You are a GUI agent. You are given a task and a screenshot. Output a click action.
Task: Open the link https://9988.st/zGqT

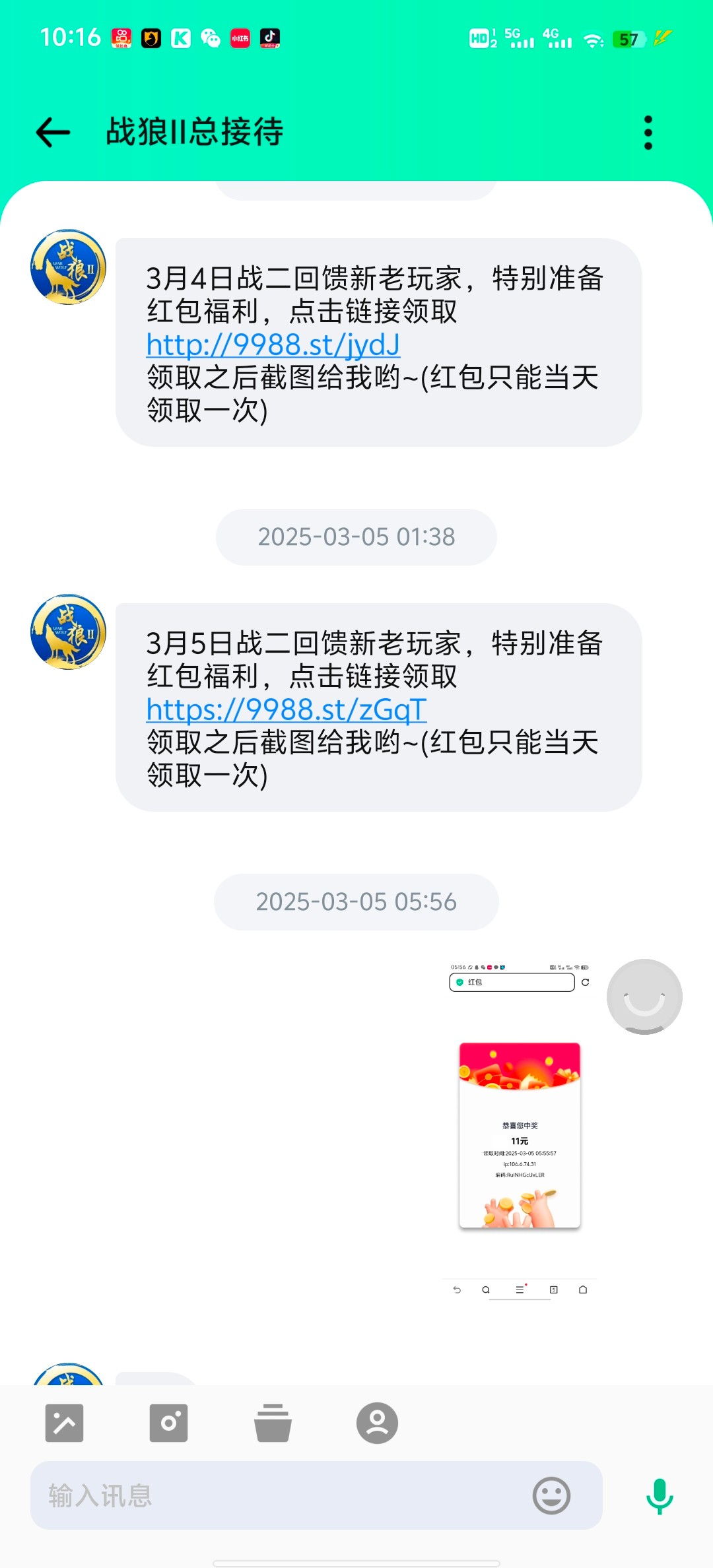[286, 709]
